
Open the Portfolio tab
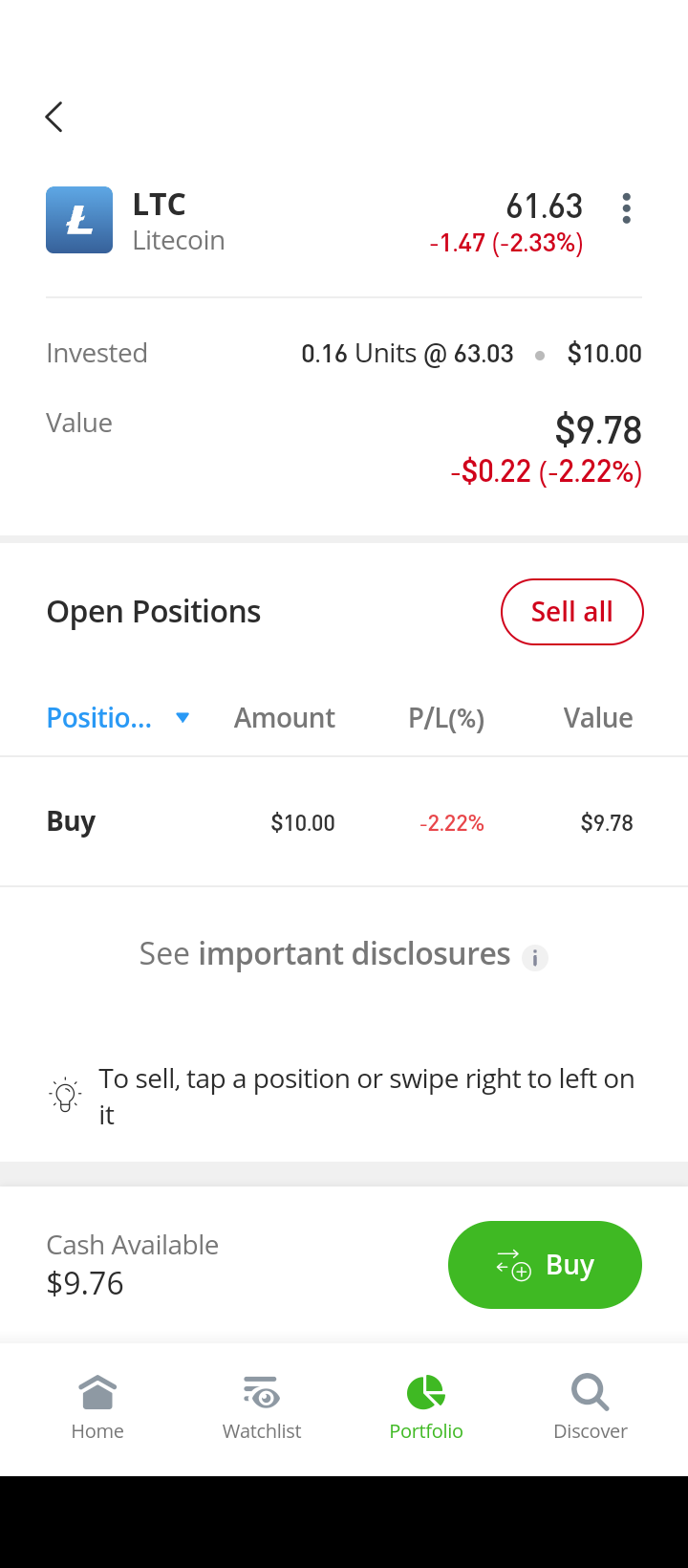[426, 1406]
